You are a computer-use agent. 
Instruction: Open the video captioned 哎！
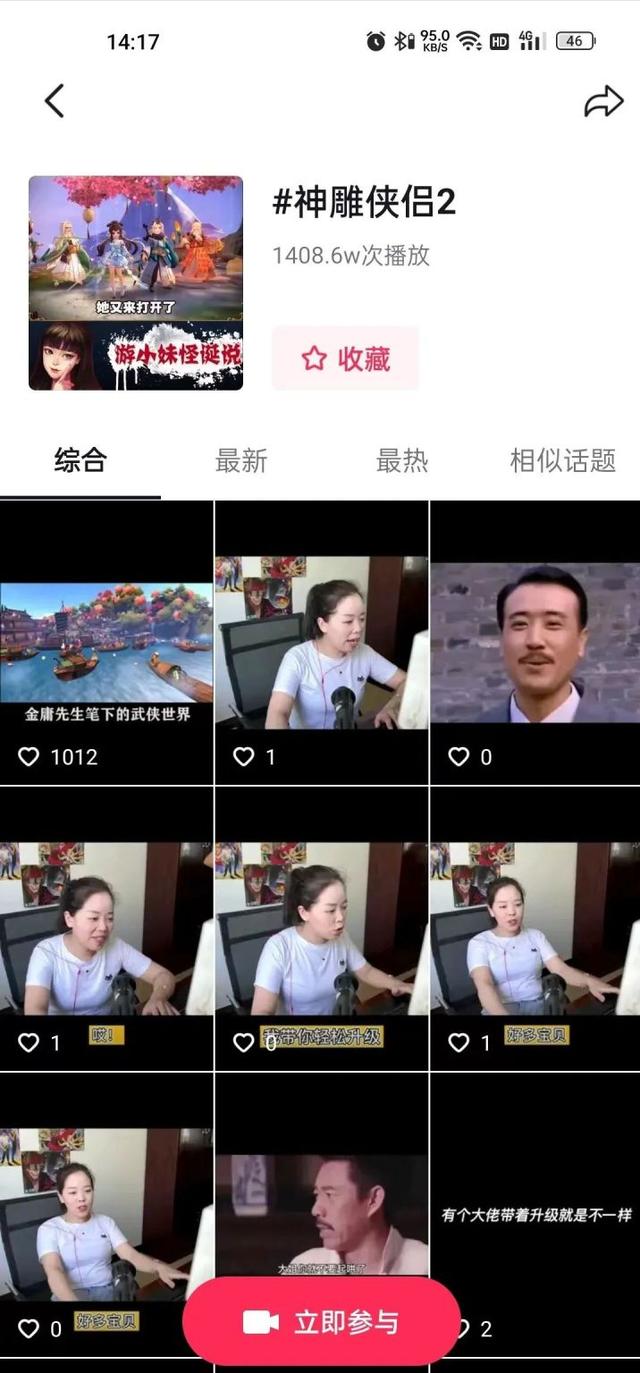106,930
